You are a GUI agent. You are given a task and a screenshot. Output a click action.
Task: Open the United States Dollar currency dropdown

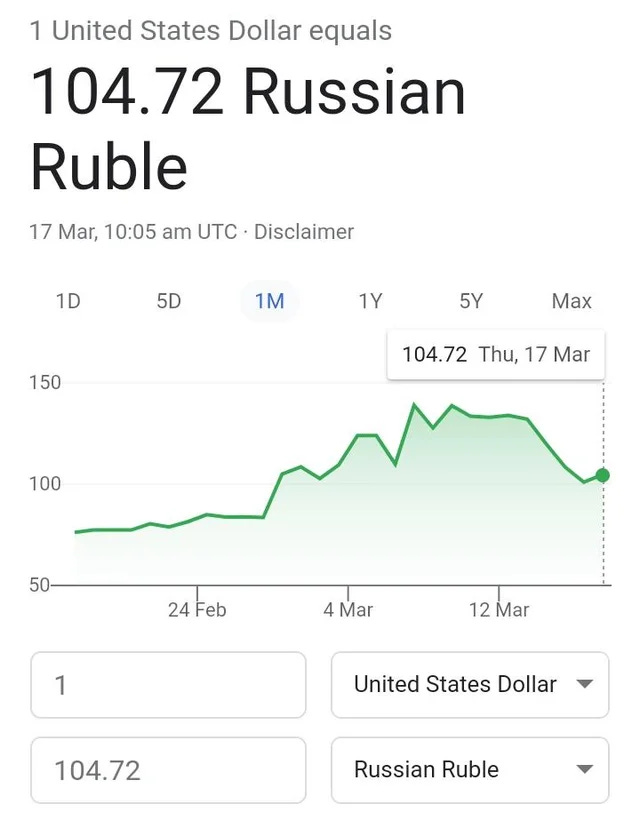pyautogui.click(x=470, y=685)
